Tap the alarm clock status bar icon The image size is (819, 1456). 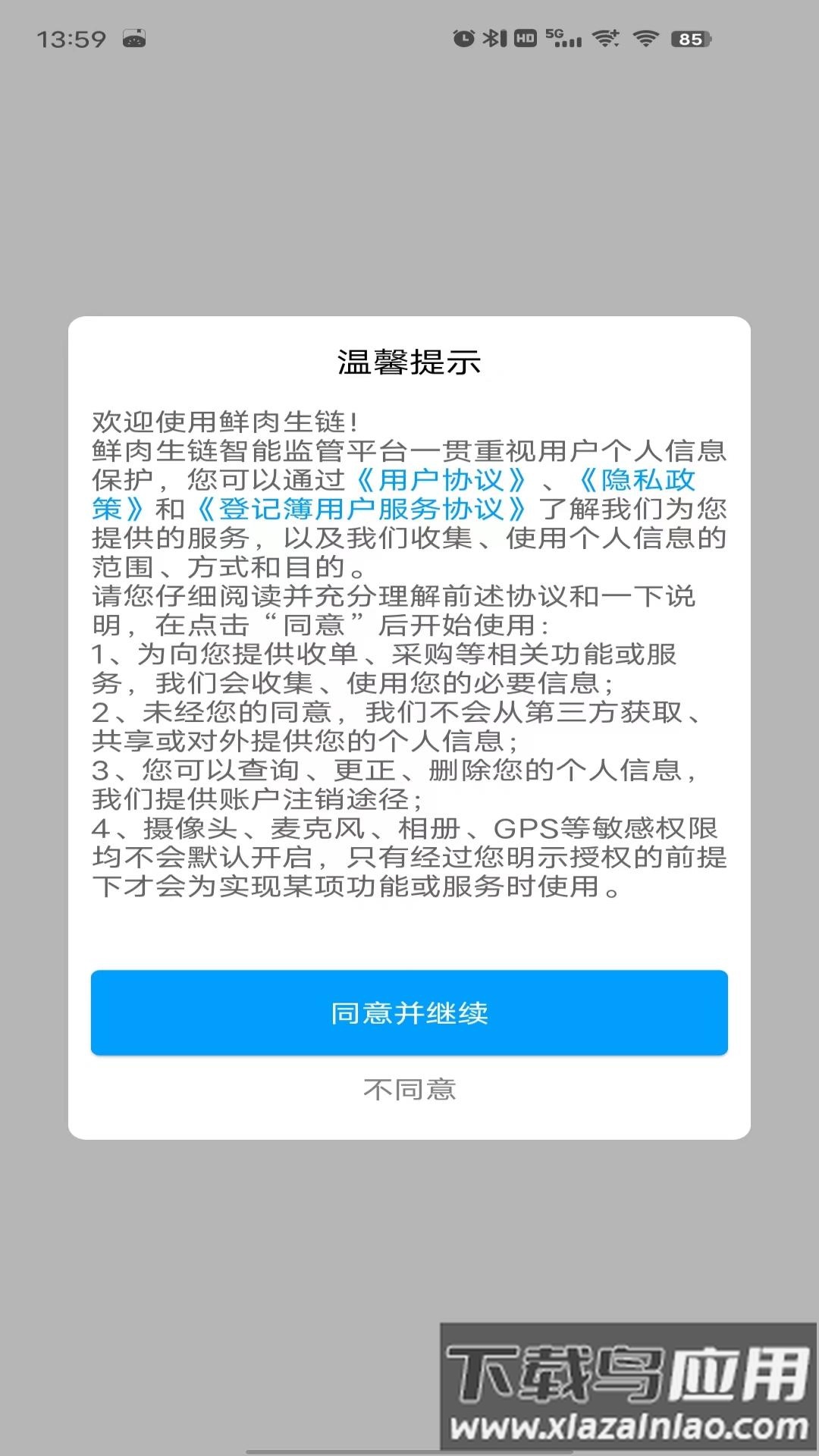click(464, 36)
